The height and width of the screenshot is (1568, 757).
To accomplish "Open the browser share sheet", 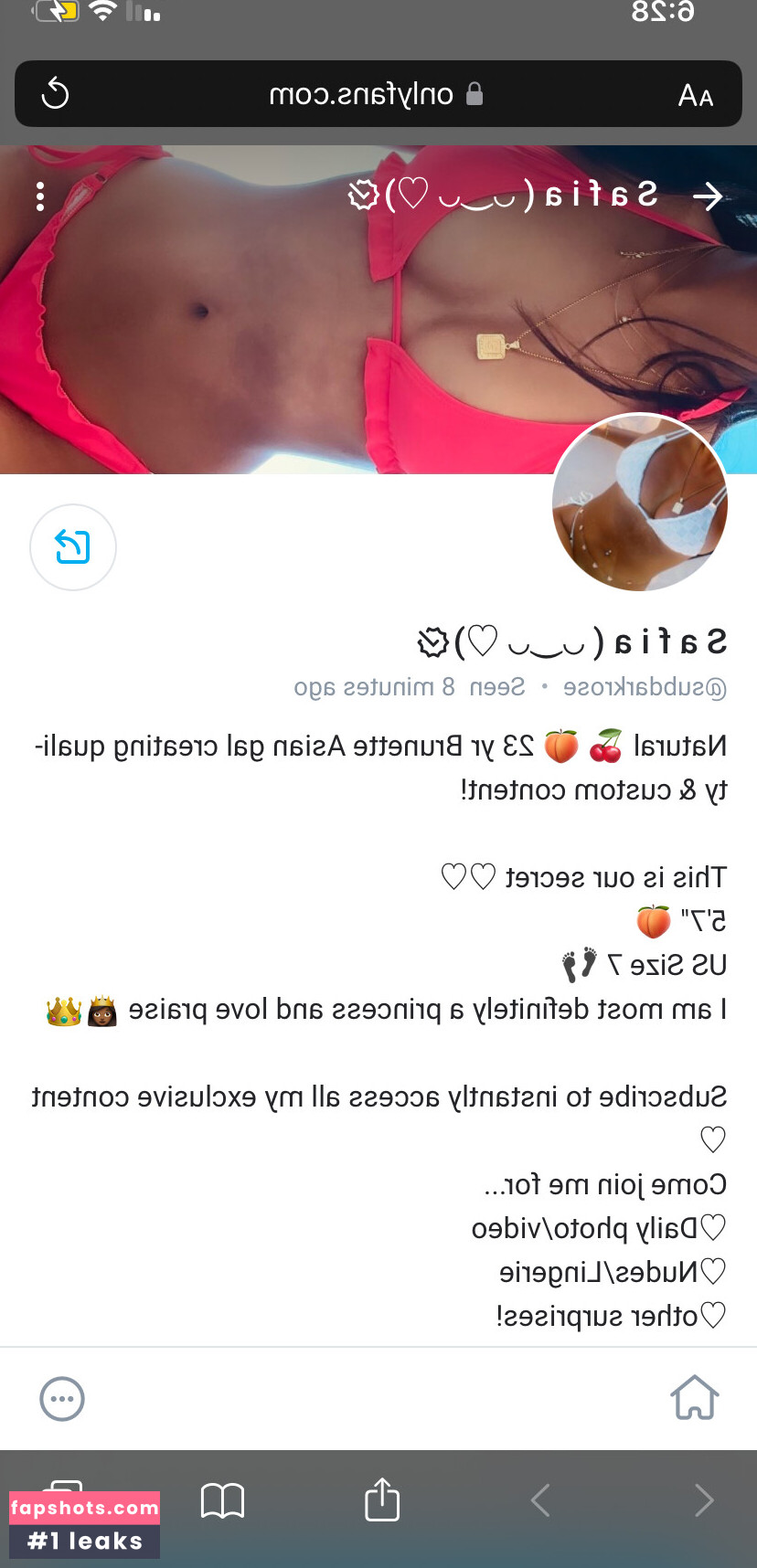I will click(382, 1499).
